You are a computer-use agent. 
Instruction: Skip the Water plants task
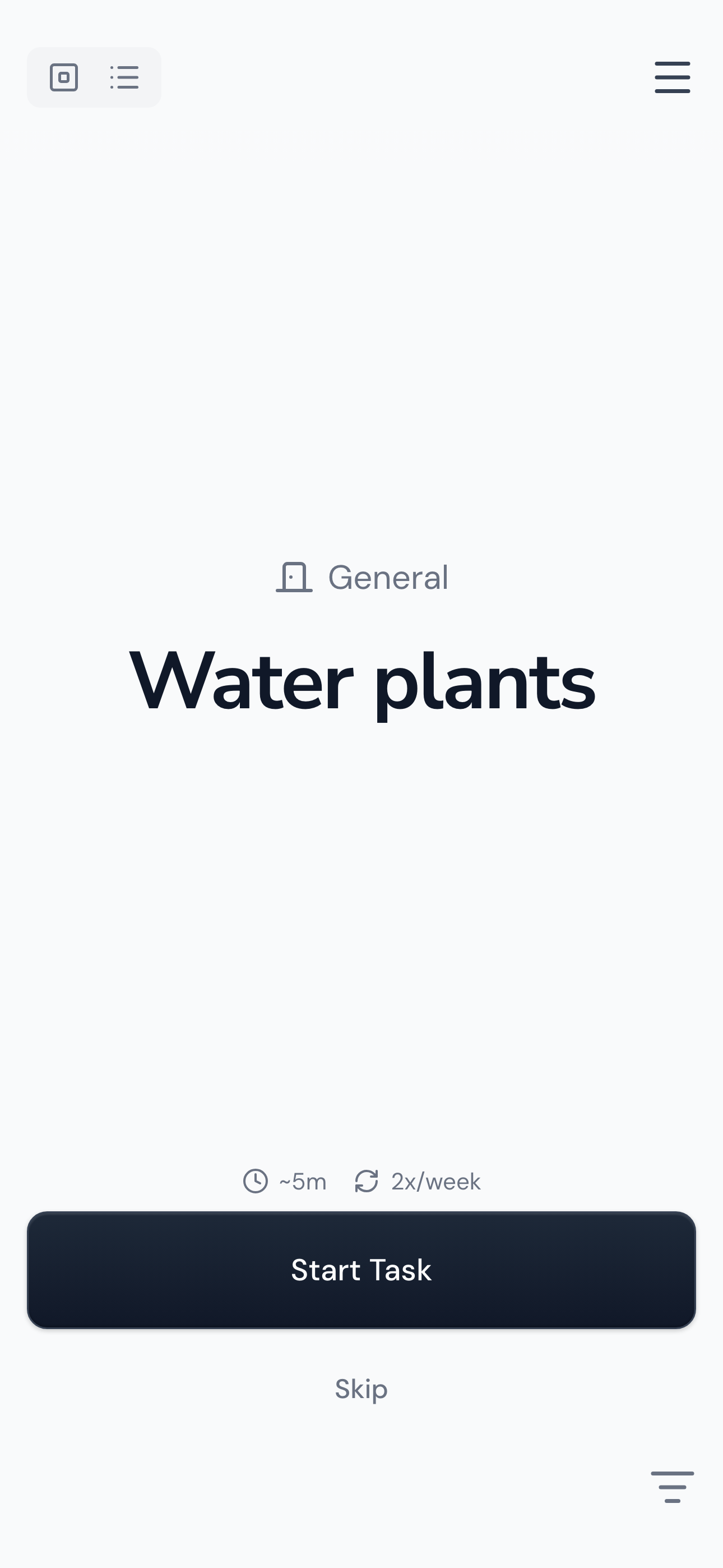361,1389
